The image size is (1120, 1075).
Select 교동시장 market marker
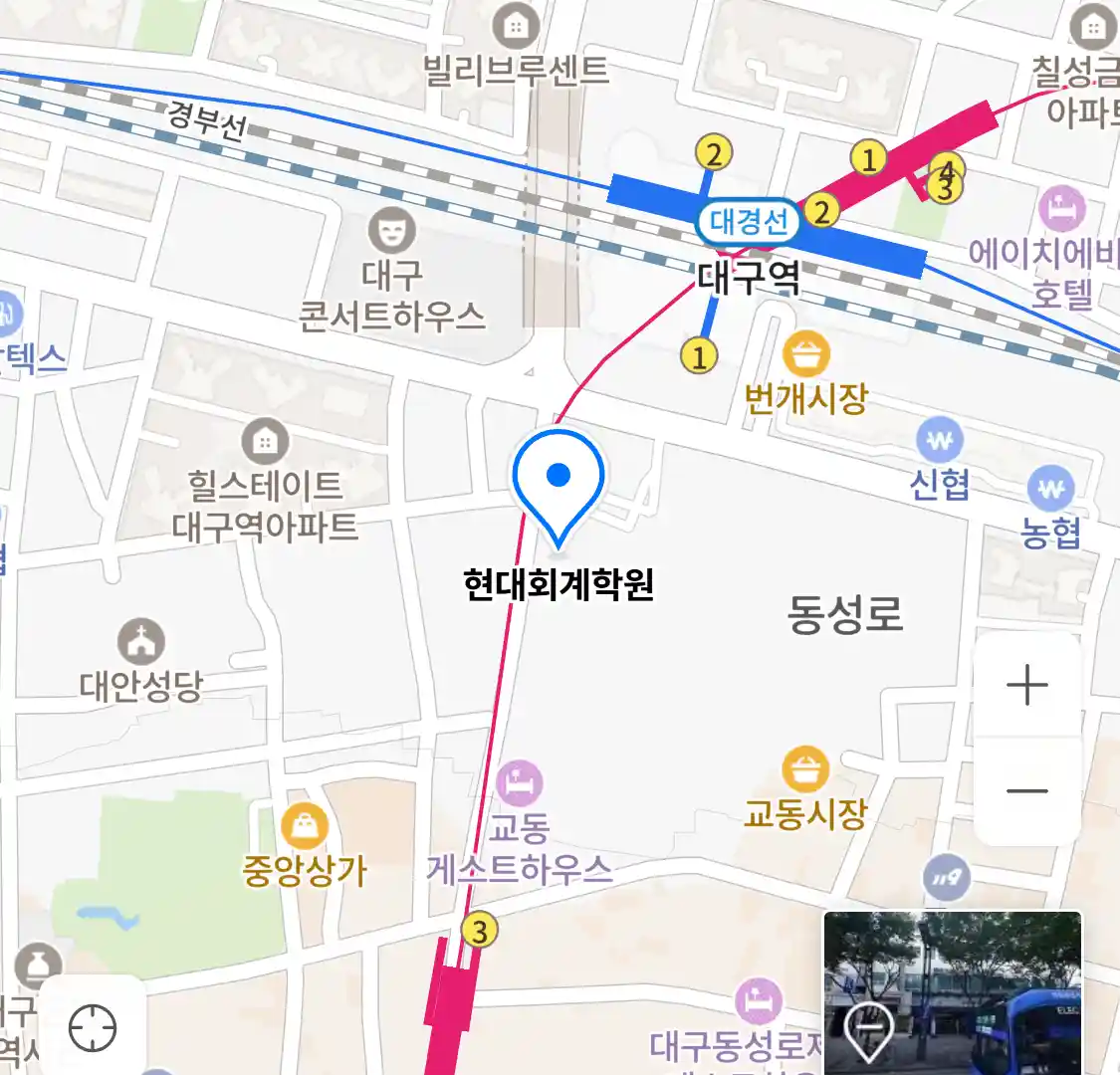pos(805,769)
